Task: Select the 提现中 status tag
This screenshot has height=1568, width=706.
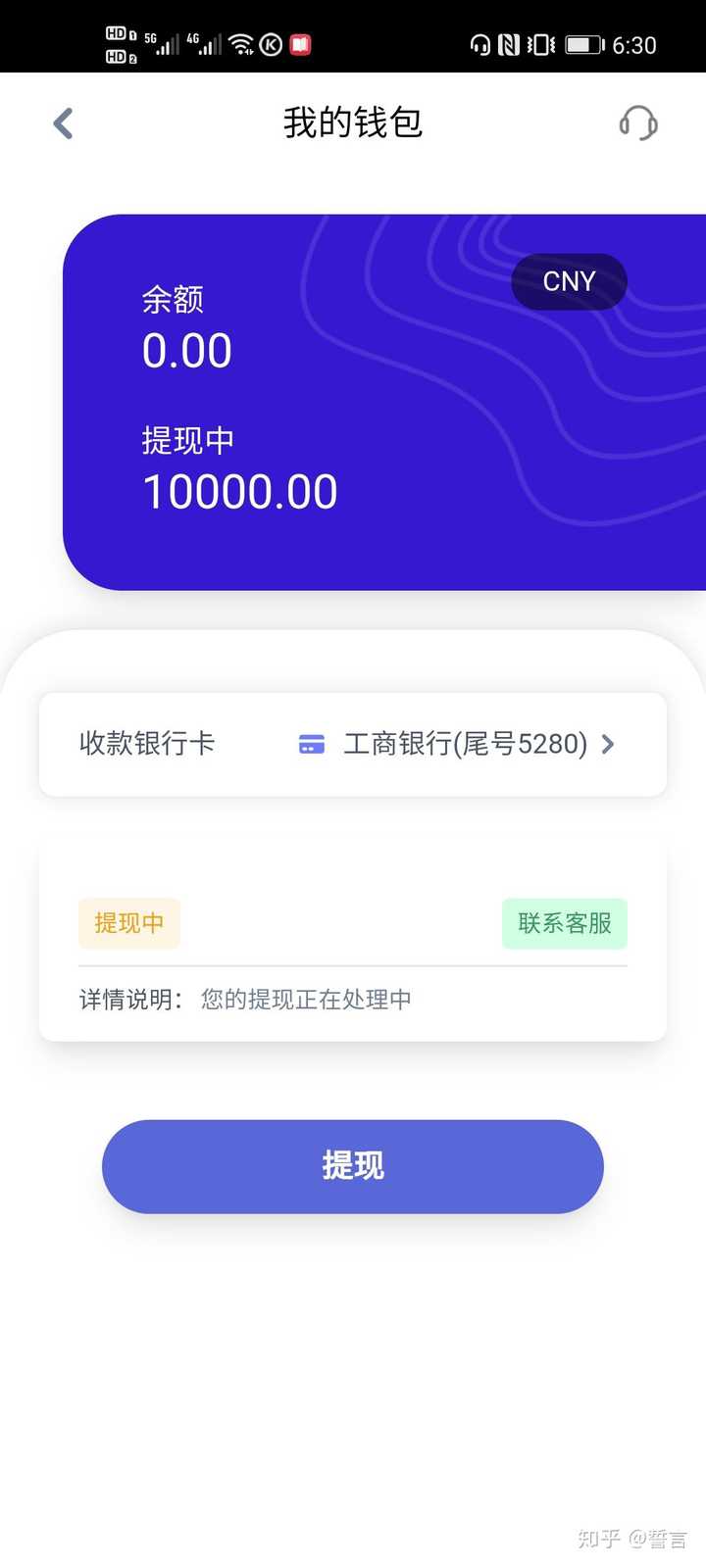Action: (128, 922)
